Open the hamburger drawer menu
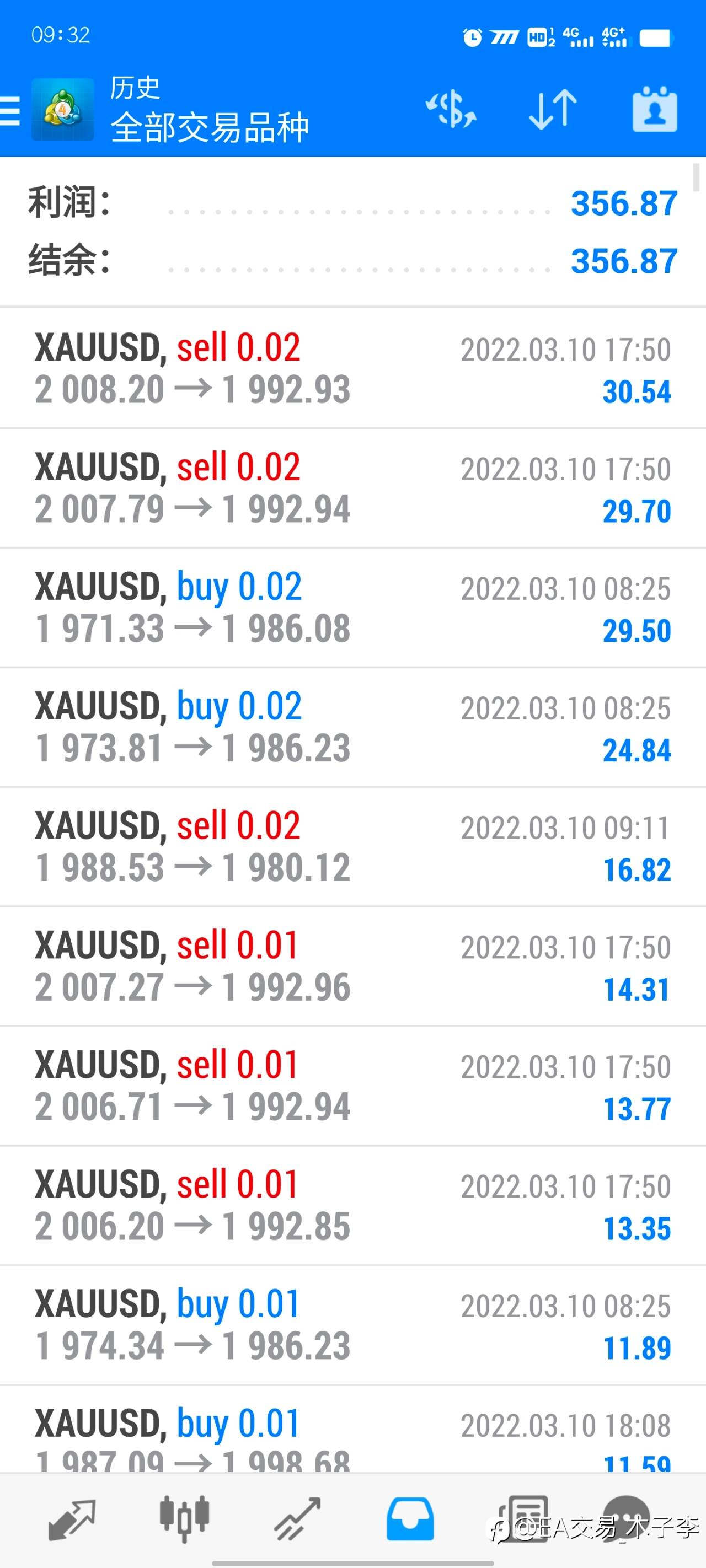Image resolution: width=706 pixels, height=1568 pixels. coord(10,110)
